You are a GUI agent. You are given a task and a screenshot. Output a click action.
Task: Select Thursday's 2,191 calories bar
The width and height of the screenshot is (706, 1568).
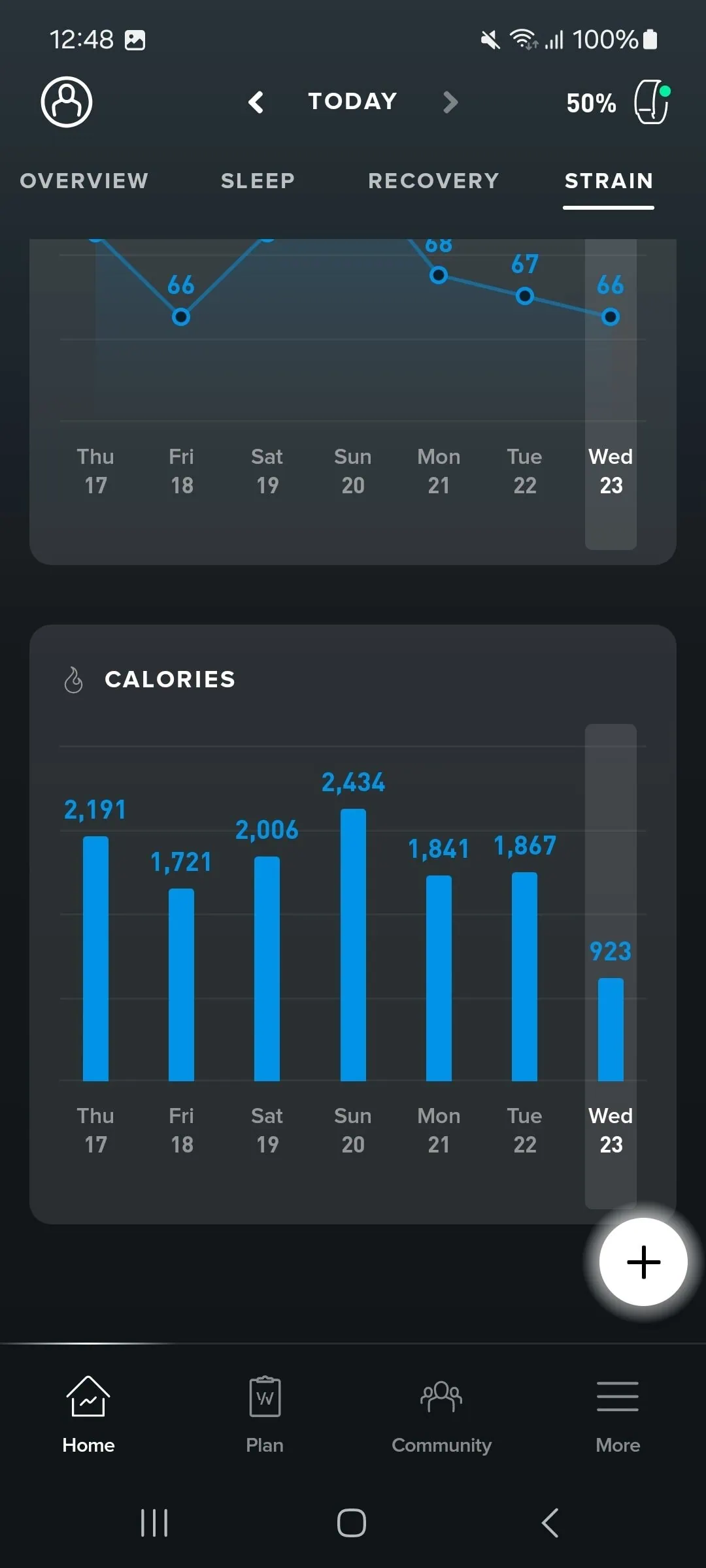point(95,957)
